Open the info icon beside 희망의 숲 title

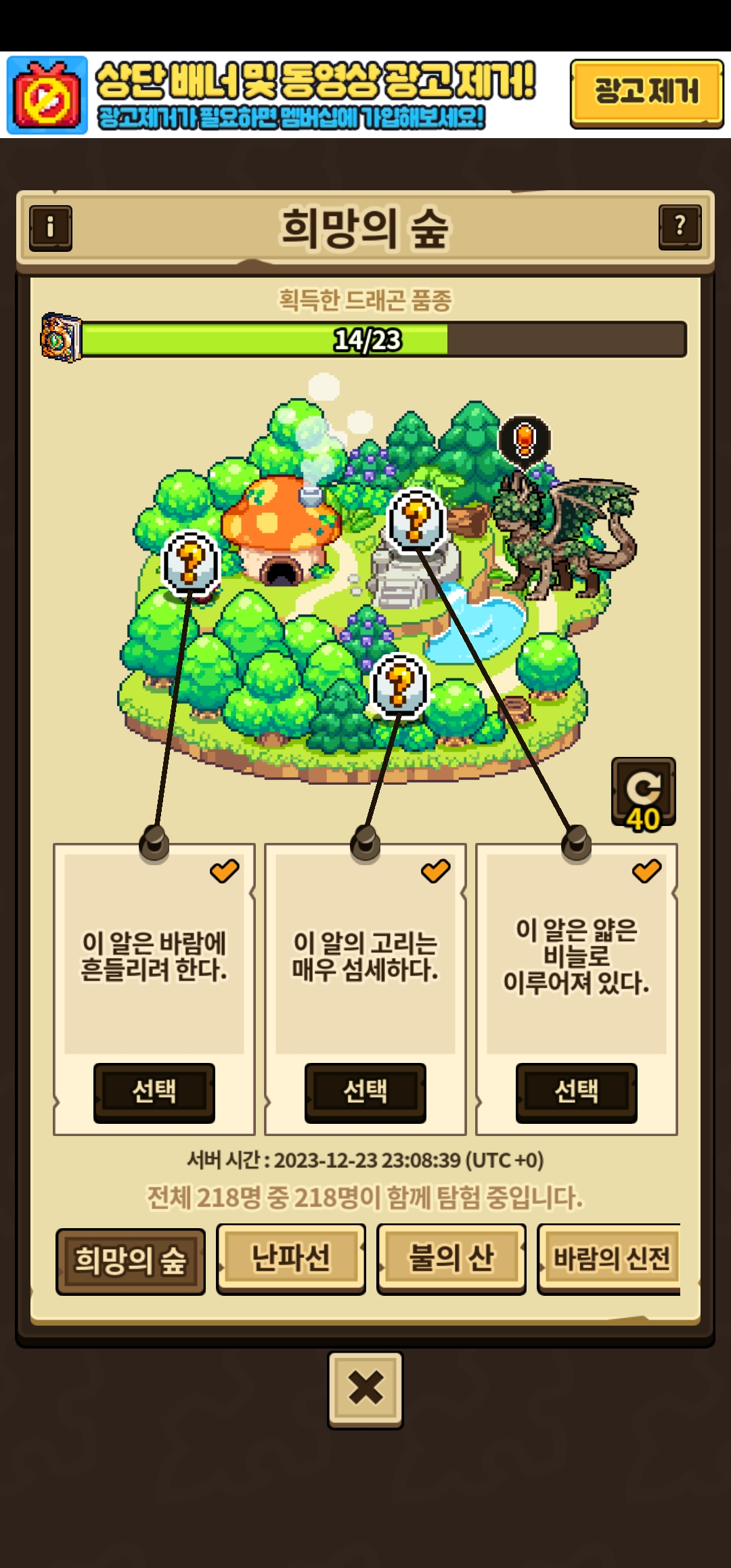click(x=51, y=227)
